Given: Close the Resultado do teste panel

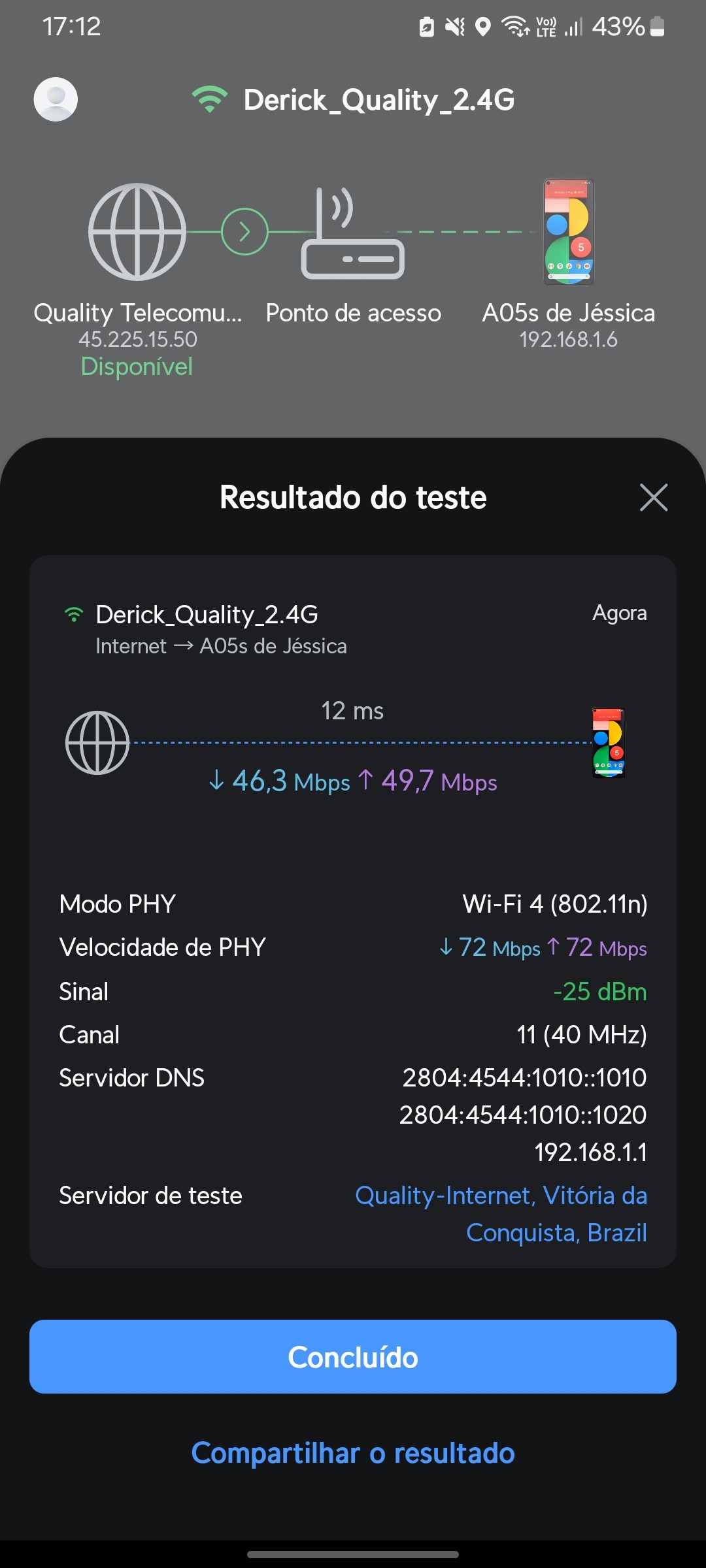Looking at the screenshot, I should (654, 498).
